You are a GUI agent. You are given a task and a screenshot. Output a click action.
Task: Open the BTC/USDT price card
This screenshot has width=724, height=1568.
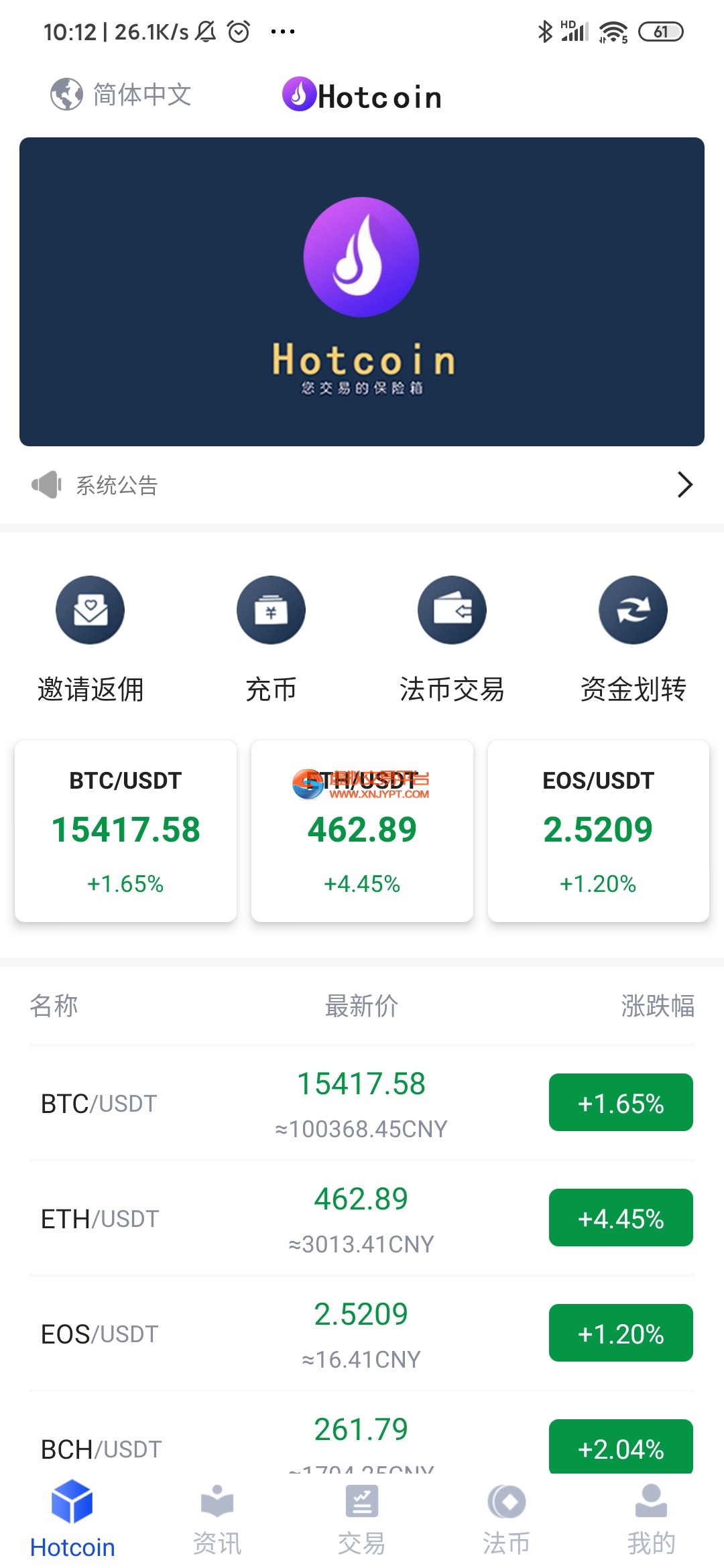tap(125, 831)
